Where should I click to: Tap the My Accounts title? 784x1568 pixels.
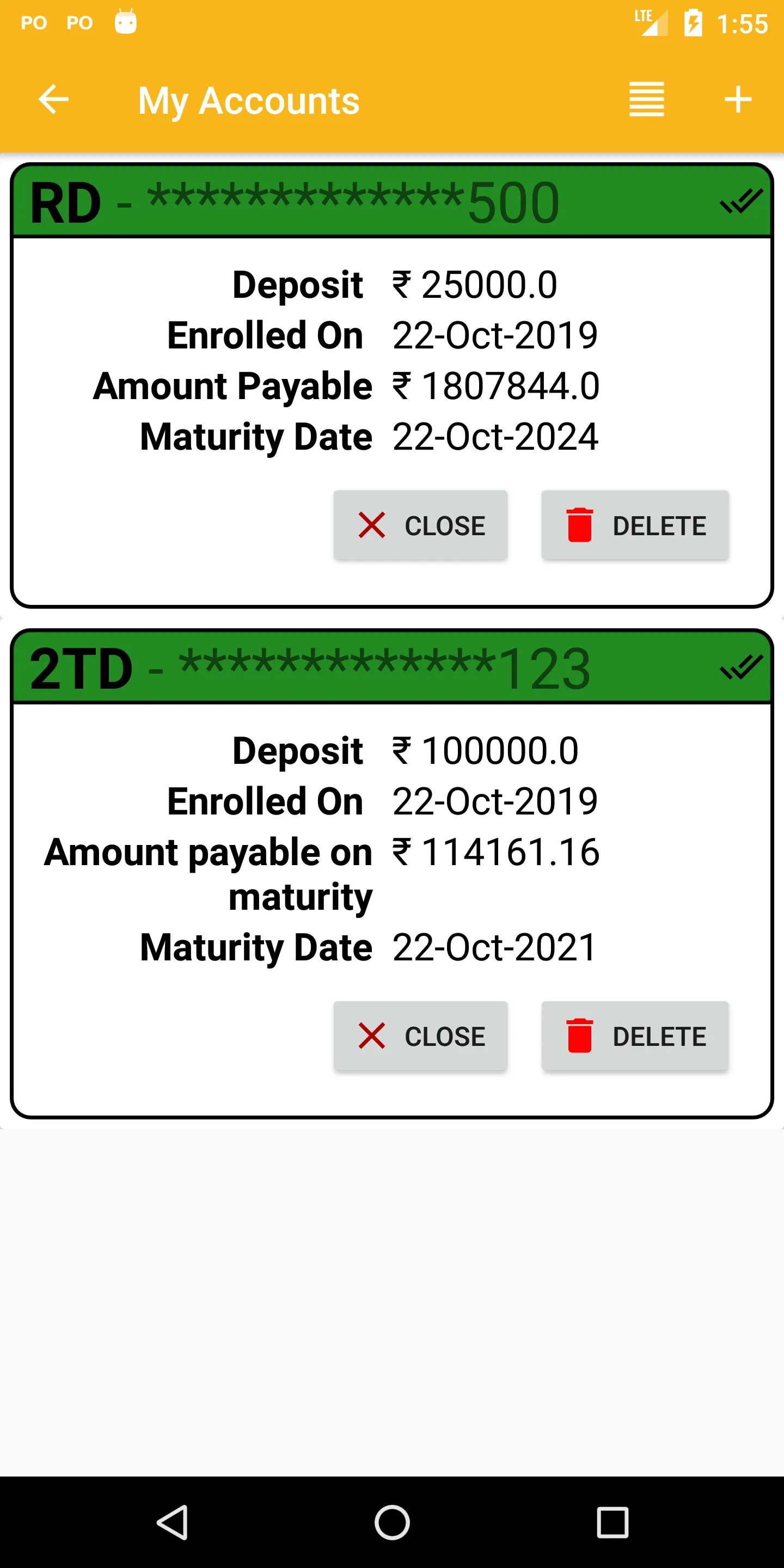248,99
